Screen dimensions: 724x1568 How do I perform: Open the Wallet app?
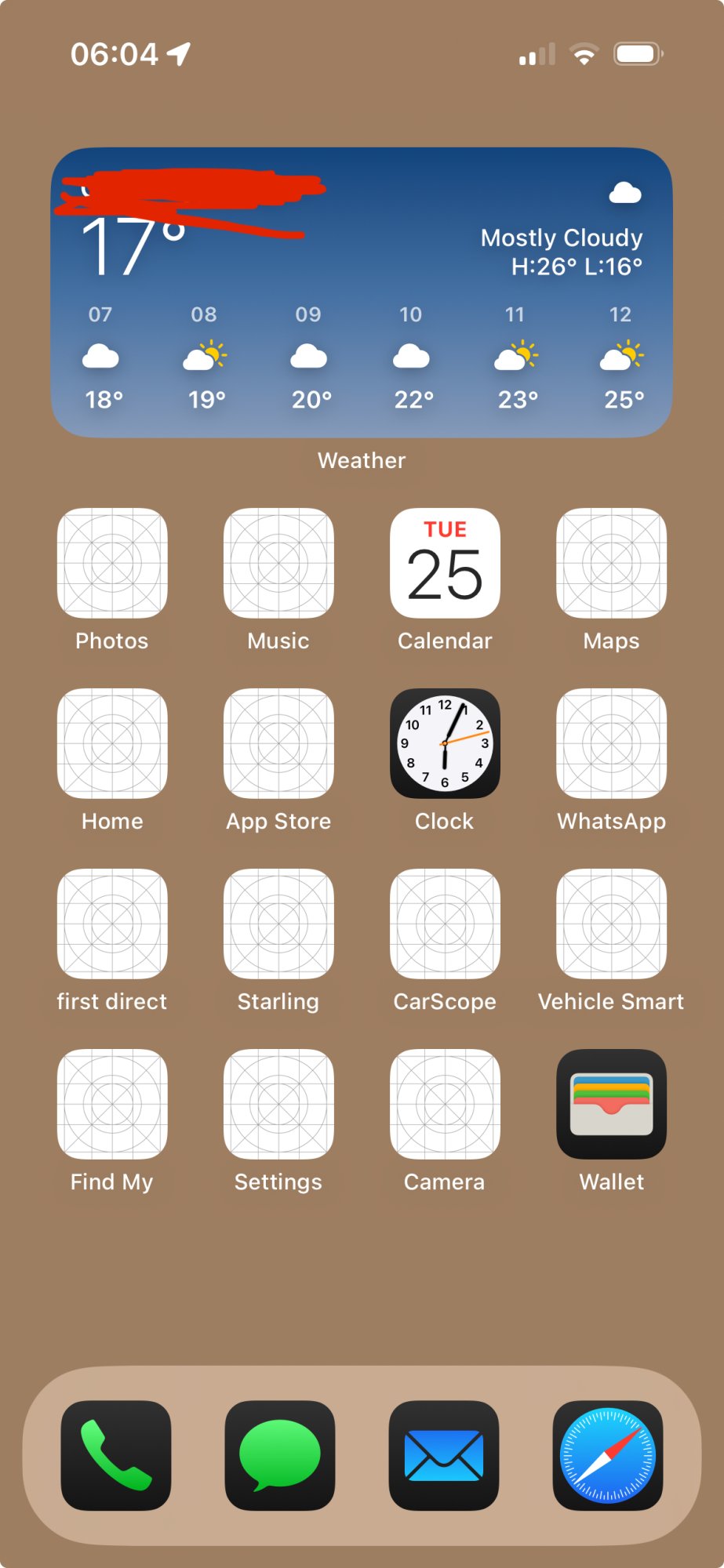(611, 1104)
